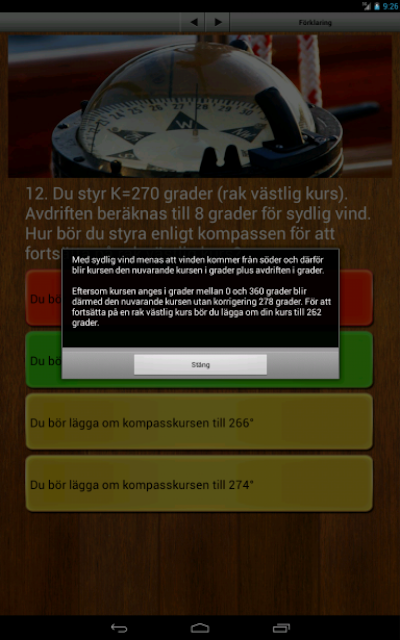
Task: Open the Förklaring explanation button
Action: pos(315,22)
